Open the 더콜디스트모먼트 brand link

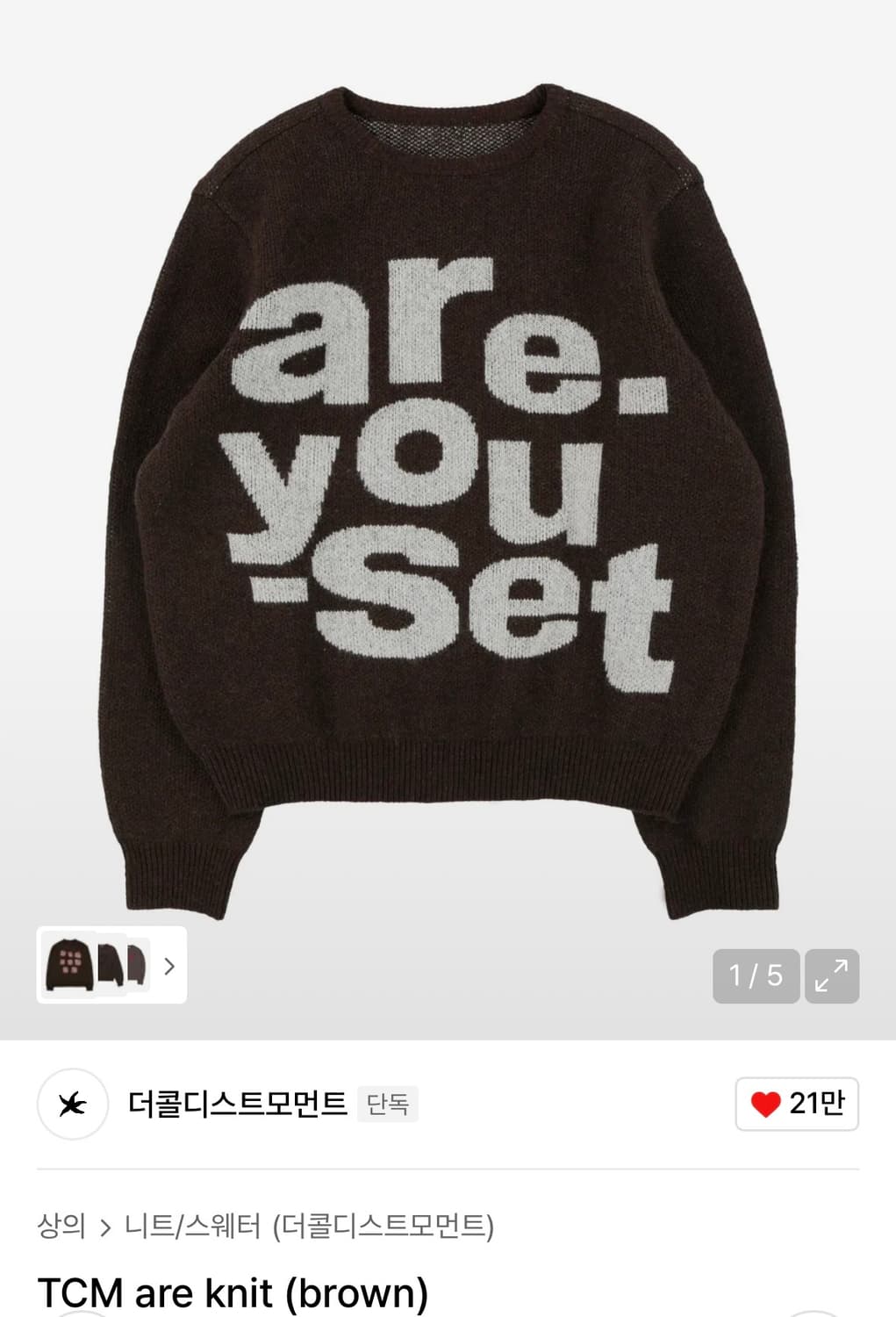click(x=237, y=1105)
